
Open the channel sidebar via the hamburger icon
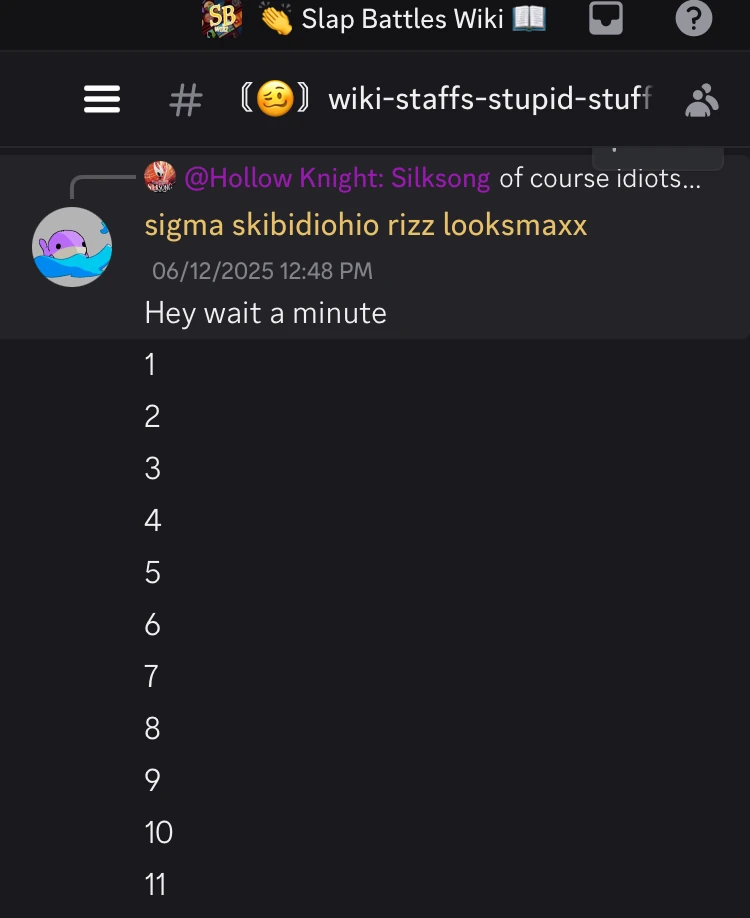click(101, 99)
